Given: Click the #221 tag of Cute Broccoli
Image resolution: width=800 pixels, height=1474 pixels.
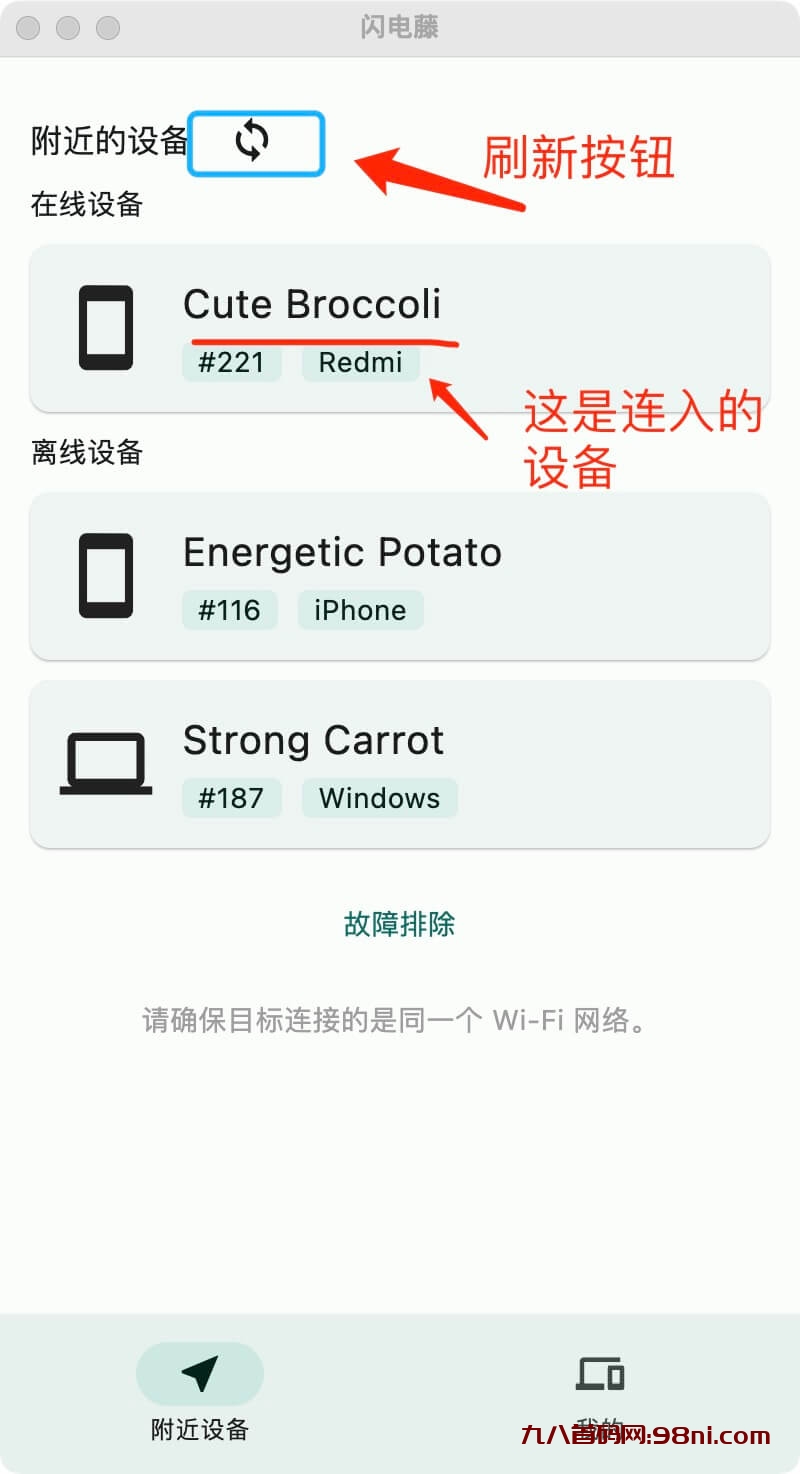Looking at the screenshot, I should pos(231,363).
